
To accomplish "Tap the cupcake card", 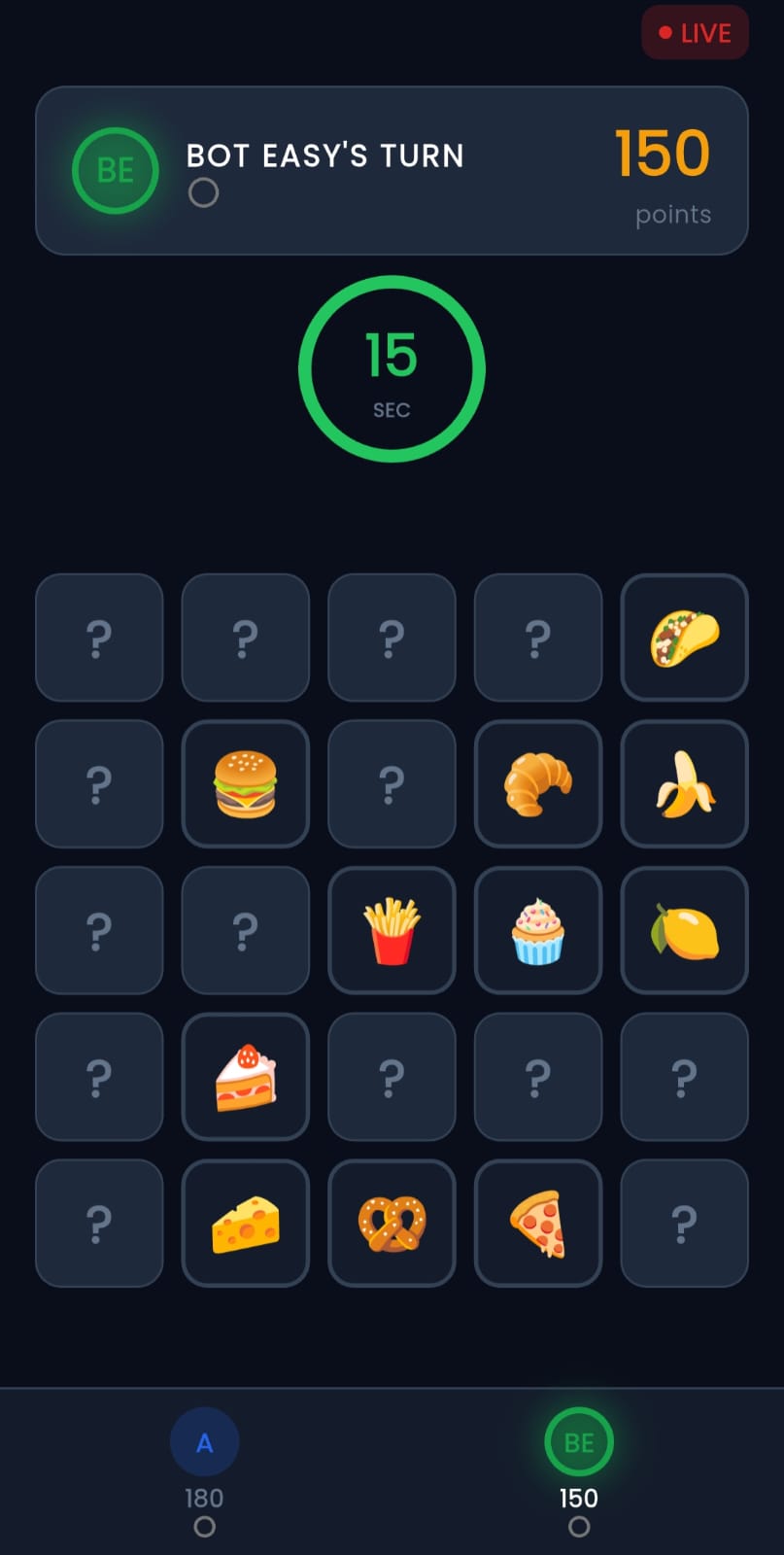I will [538, 930].
